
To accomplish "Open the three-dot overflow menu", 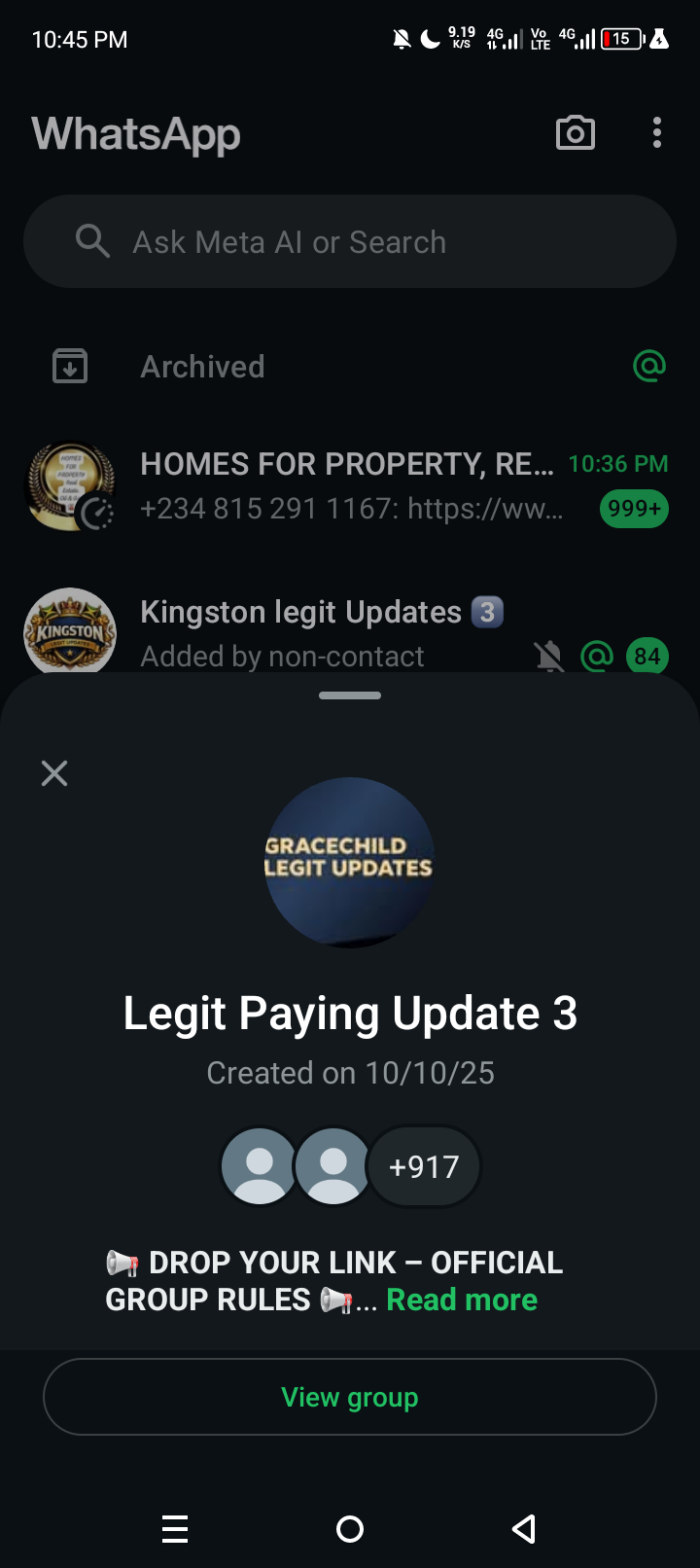I will click(x=657, y=133).
